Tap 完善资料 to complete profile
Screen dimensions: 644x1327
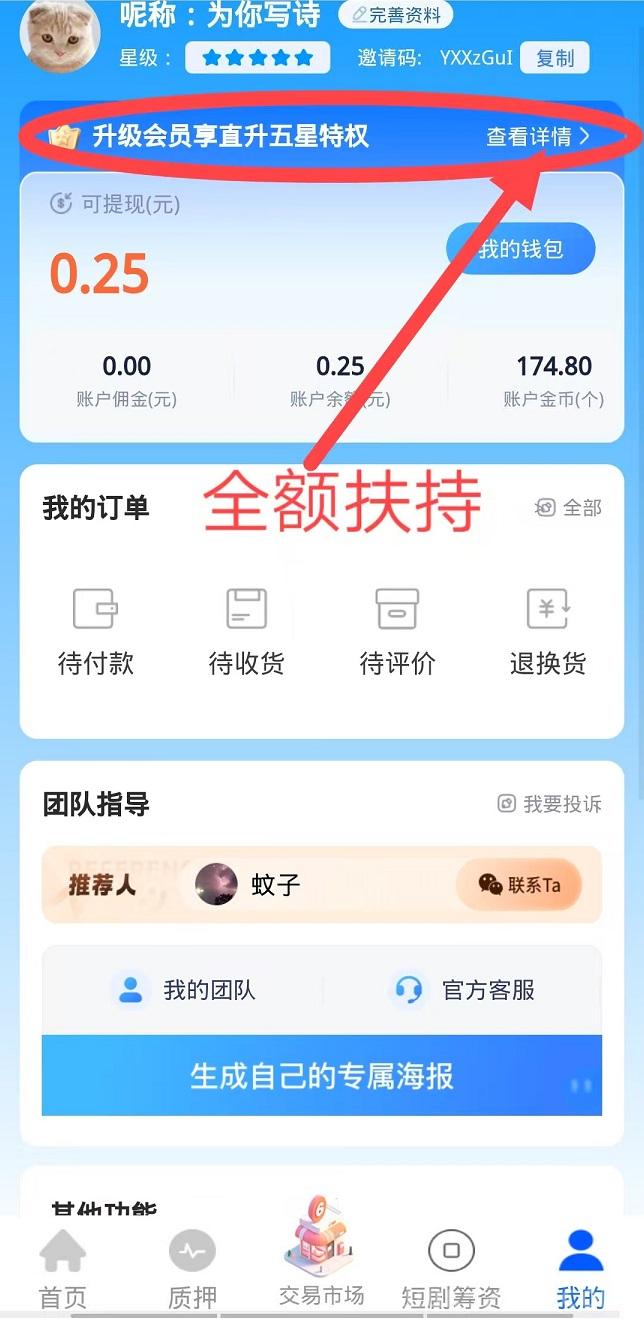395,16
